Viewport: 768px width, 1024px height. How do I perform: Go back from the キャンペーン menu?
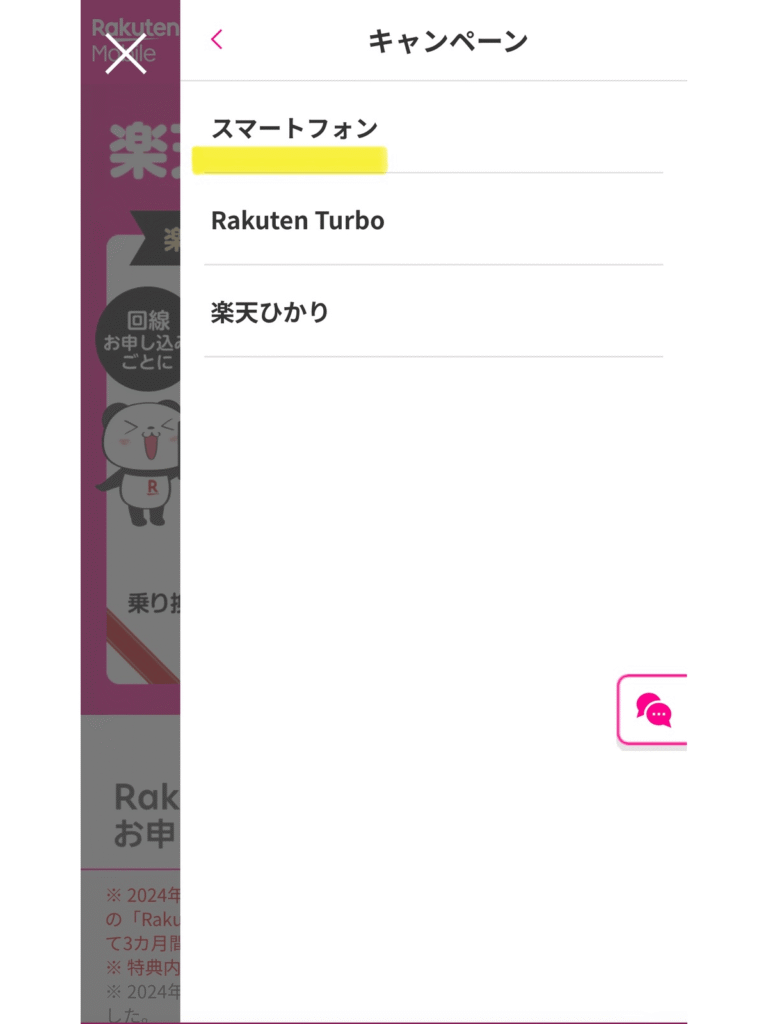pos(217,40)
